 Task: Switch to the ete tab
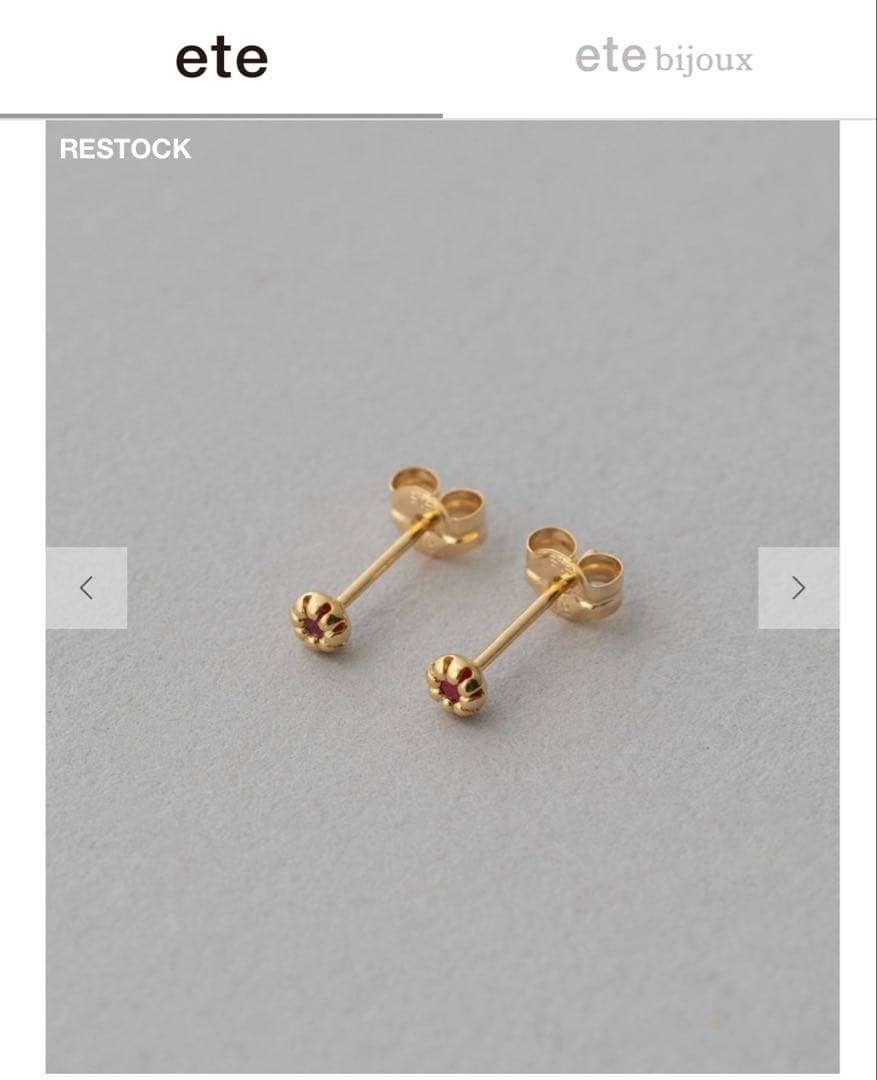tap(221, 59)
